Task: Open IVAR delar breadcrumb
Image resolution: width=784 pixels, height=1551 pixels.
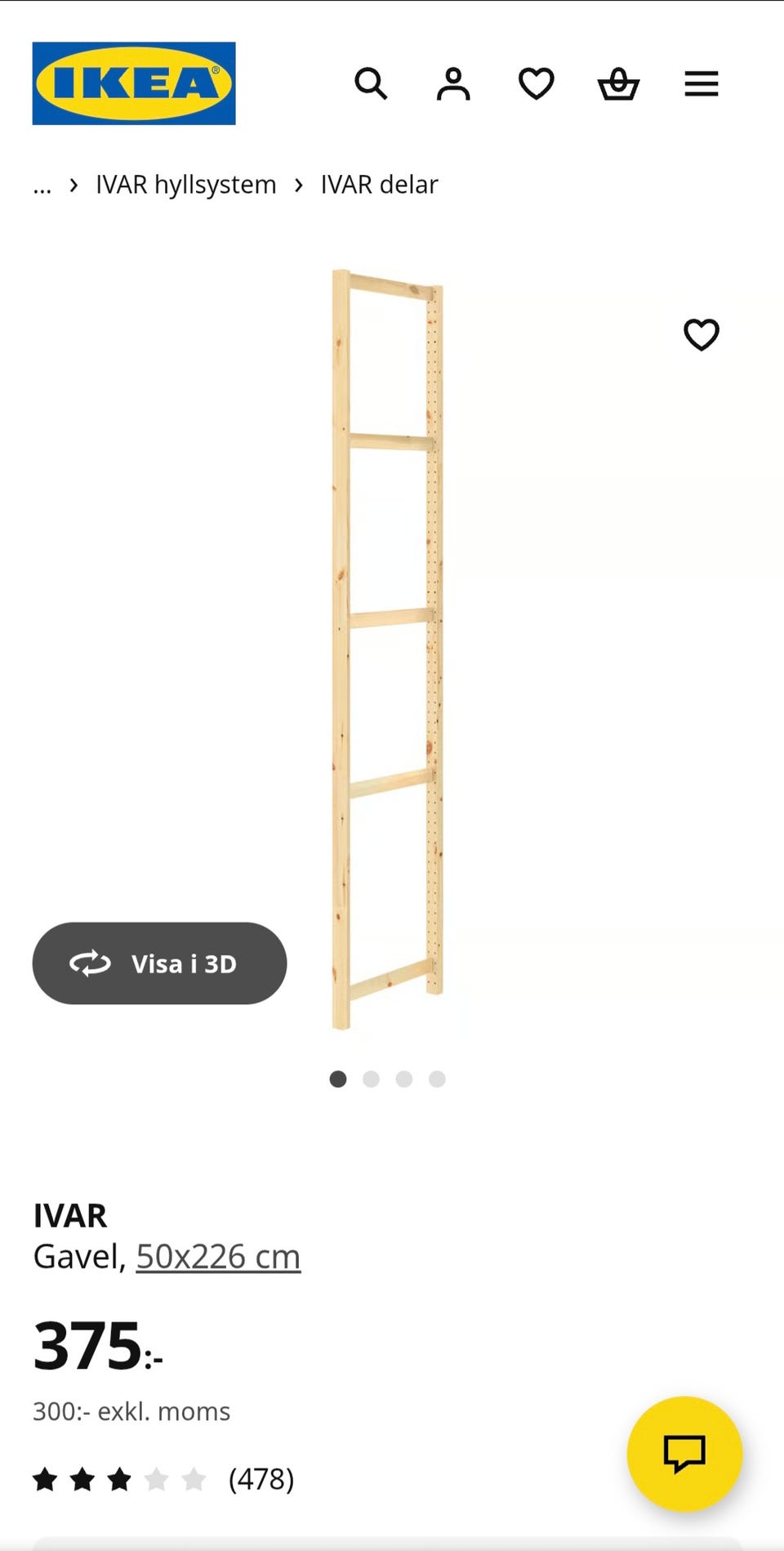Action: click(x=379, y=185)
